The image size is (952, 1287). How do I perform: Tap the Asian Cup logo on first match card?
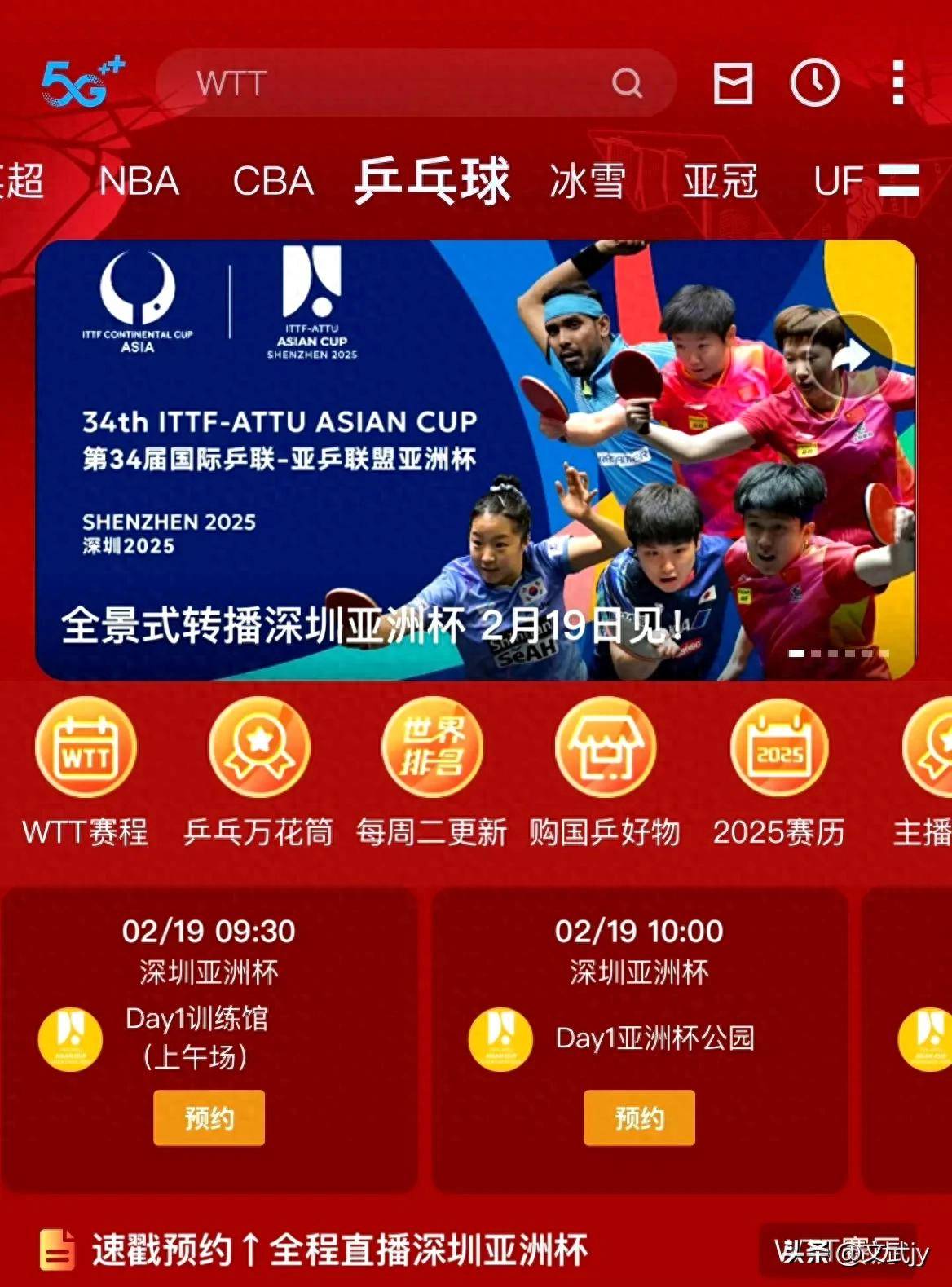[69, 1038]
